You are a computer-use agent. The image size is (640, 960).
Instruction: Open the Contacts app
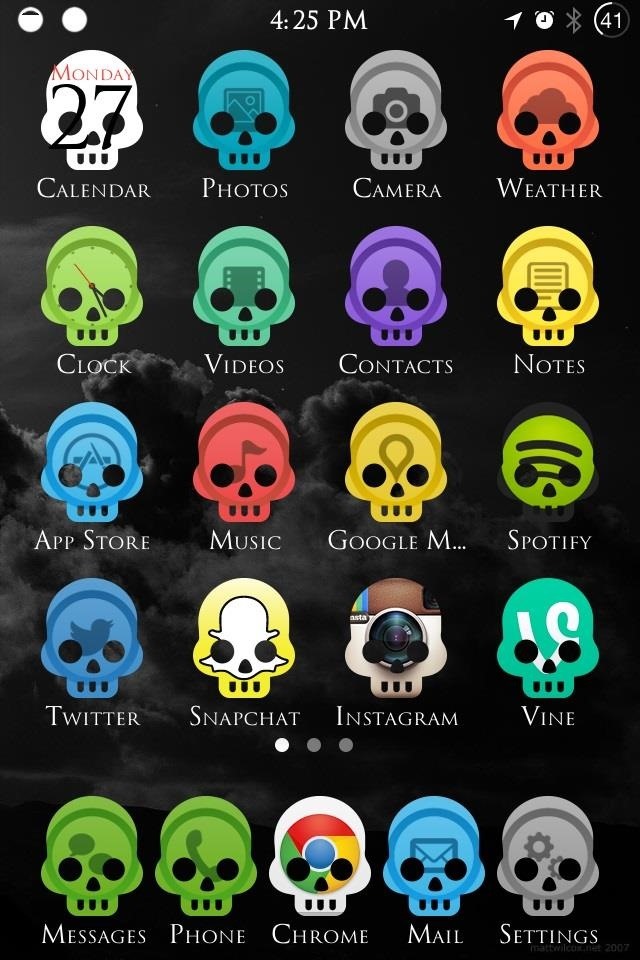396,288
